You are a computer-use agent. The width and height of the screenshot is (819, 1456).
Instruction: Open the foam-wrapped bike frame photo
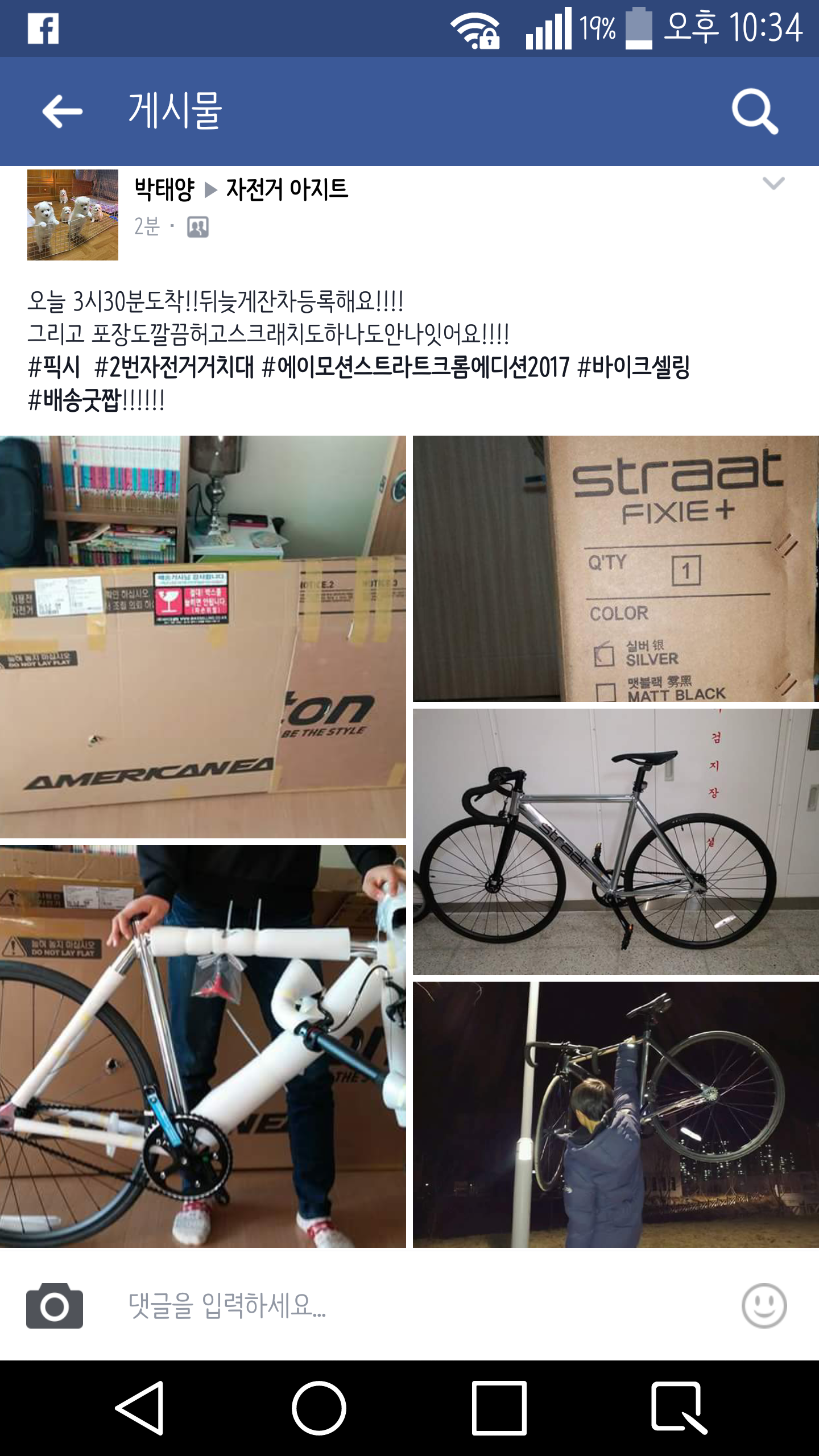click(202, 1046)
